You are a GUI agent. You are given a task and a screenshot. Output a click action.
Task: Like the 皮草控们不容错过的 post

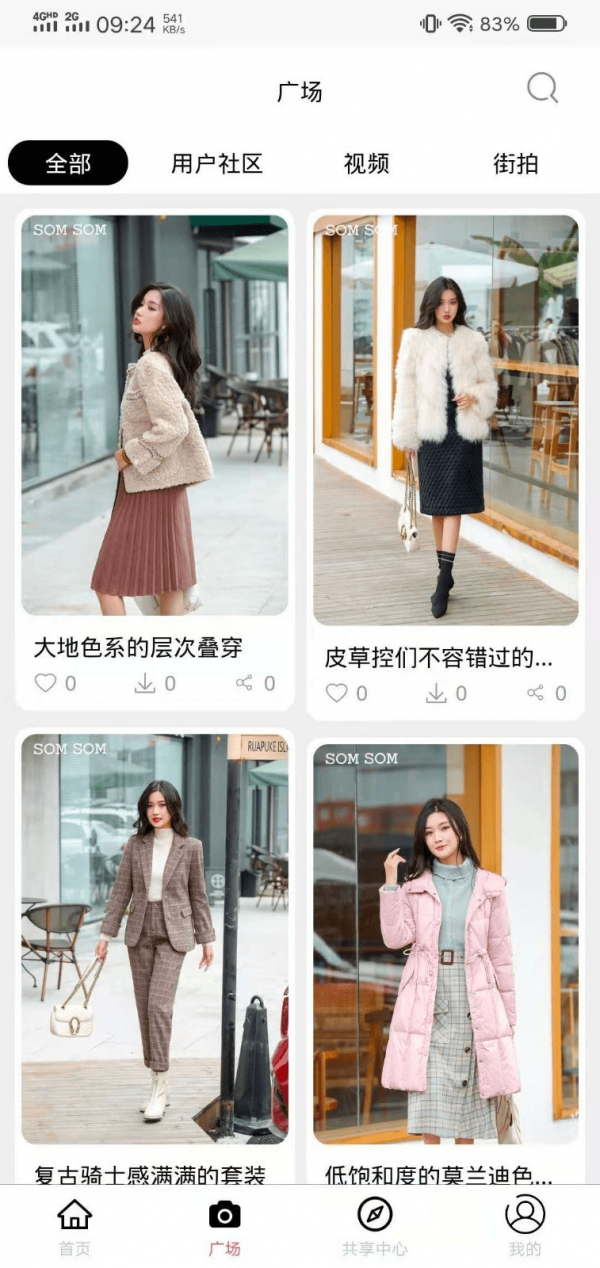coord(337,693)
